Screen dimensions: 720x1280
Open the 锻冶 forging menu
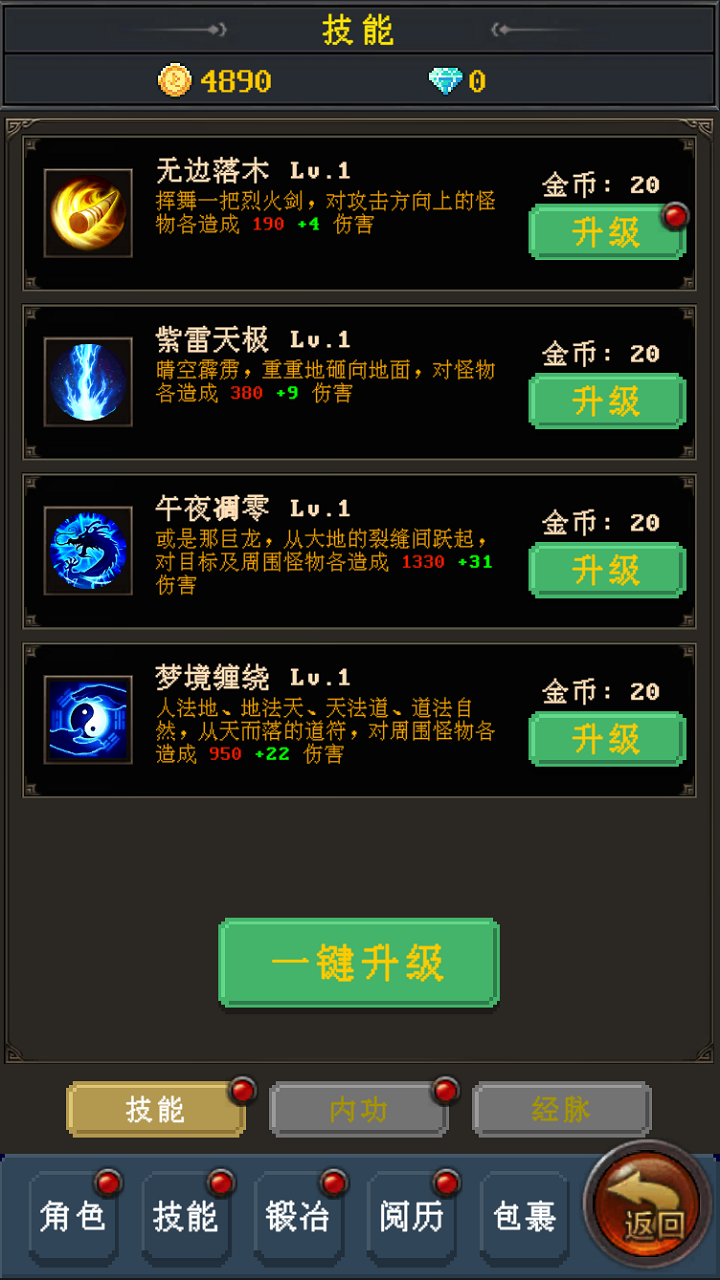[x=297, y=1215]
